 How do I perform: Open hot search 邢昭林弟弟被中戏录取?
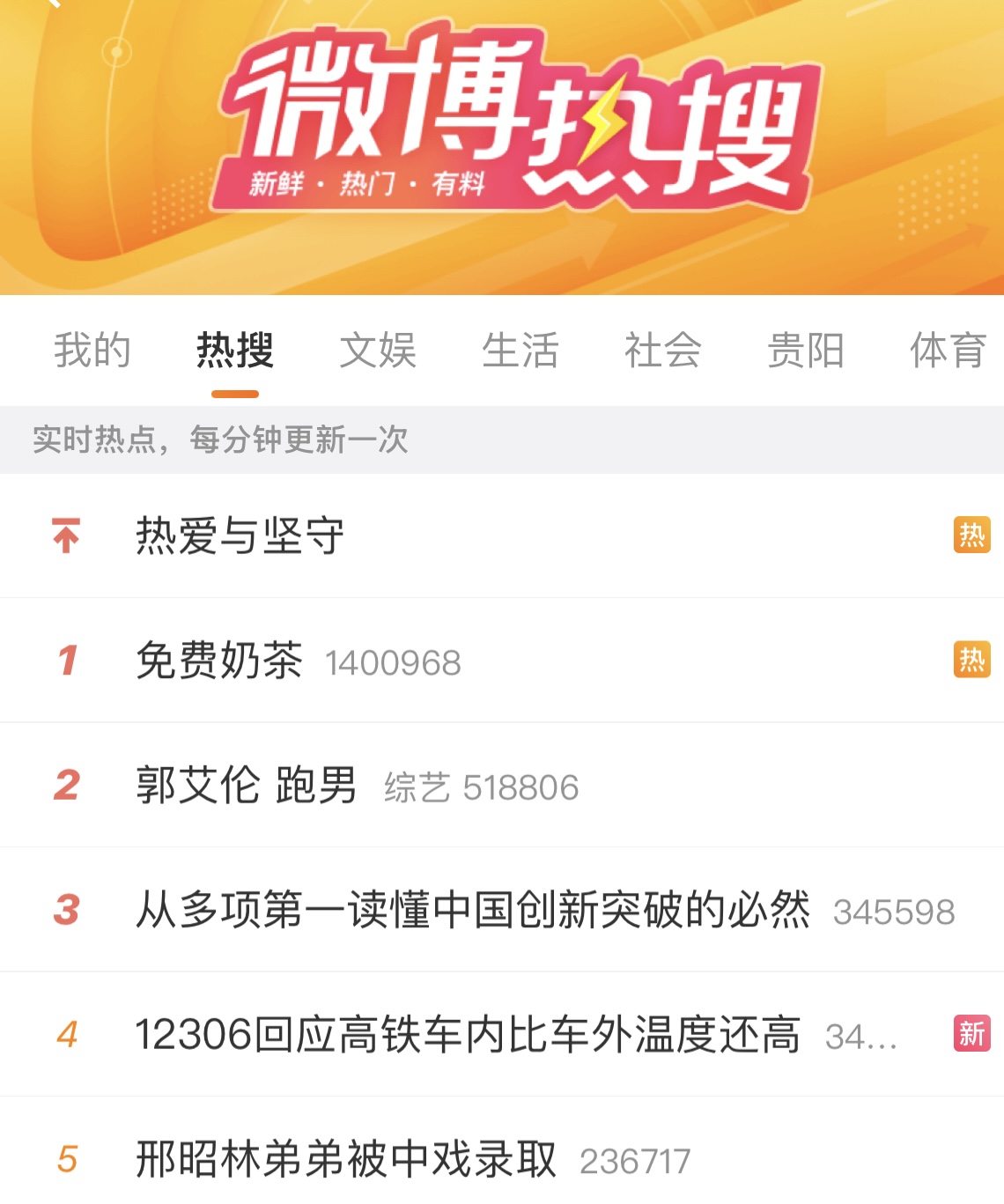[345, 1159]
